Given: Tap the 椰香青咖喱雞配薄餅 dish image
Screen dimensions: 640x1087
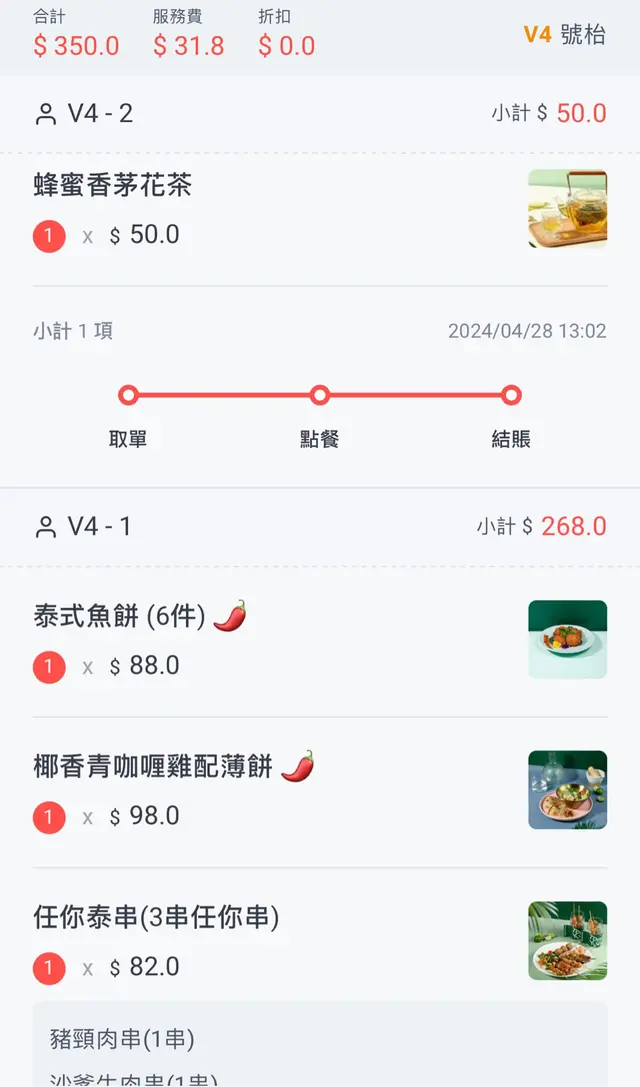Looking at the screenshot, I should click(567, 790).
